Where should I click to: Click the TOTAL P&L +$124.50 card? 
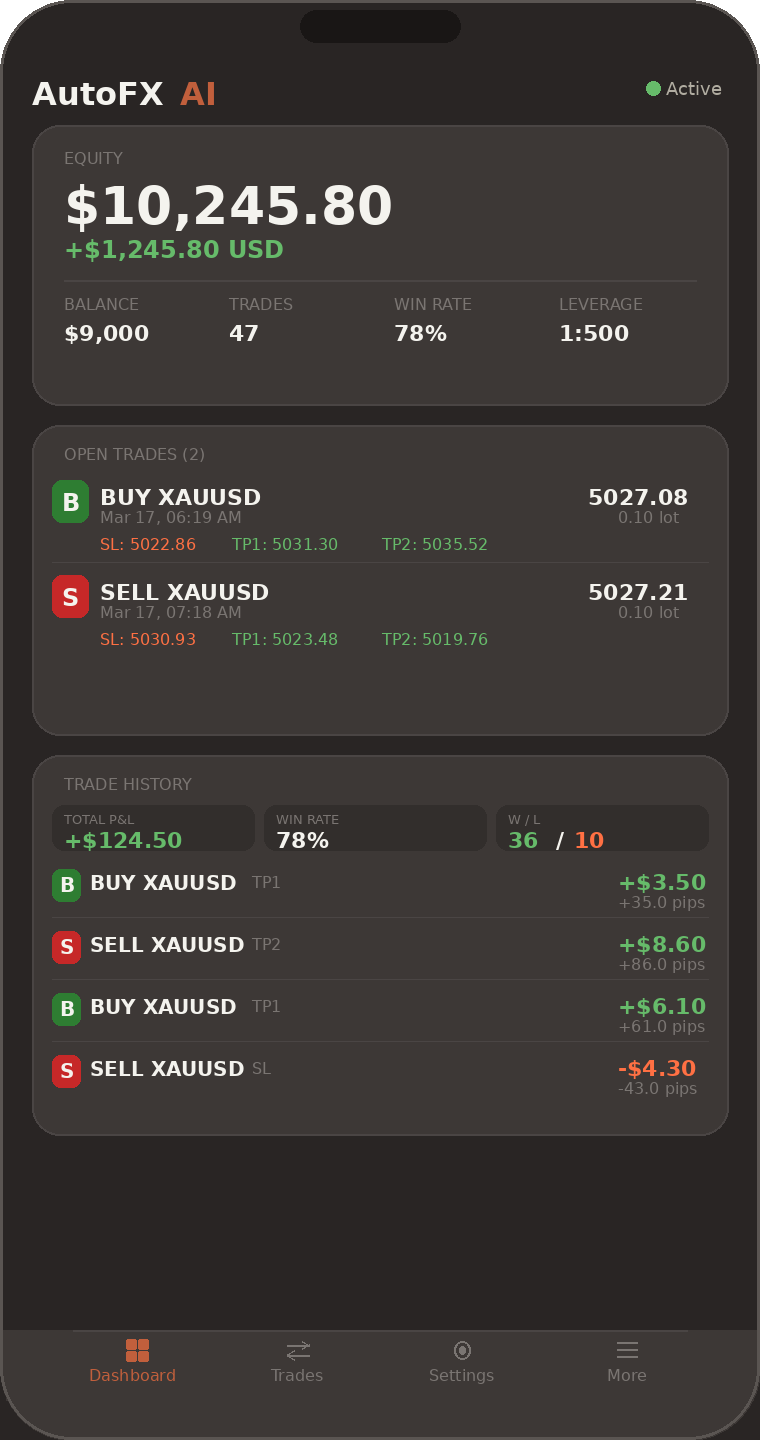point(153,828)
